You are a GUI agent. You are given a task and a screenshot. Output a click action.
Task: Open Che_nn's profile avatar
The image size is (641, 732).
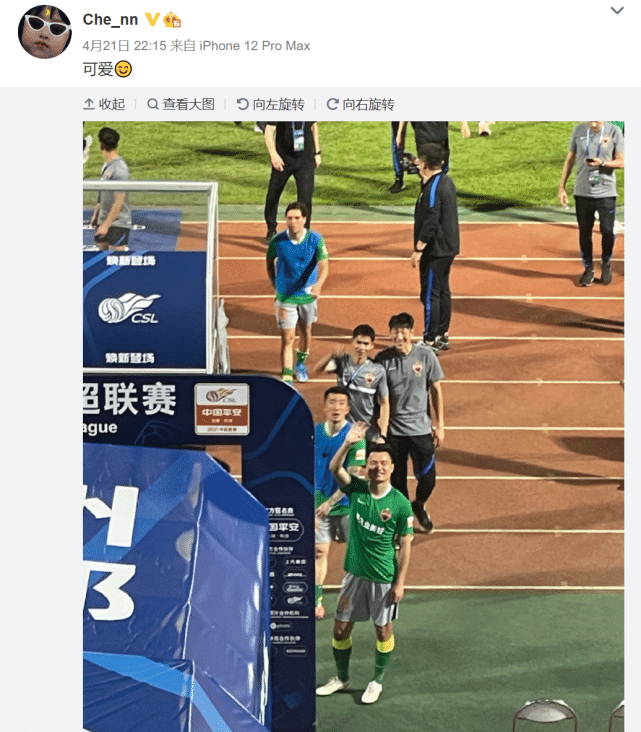pyautogui.click(x=45, y=32)
